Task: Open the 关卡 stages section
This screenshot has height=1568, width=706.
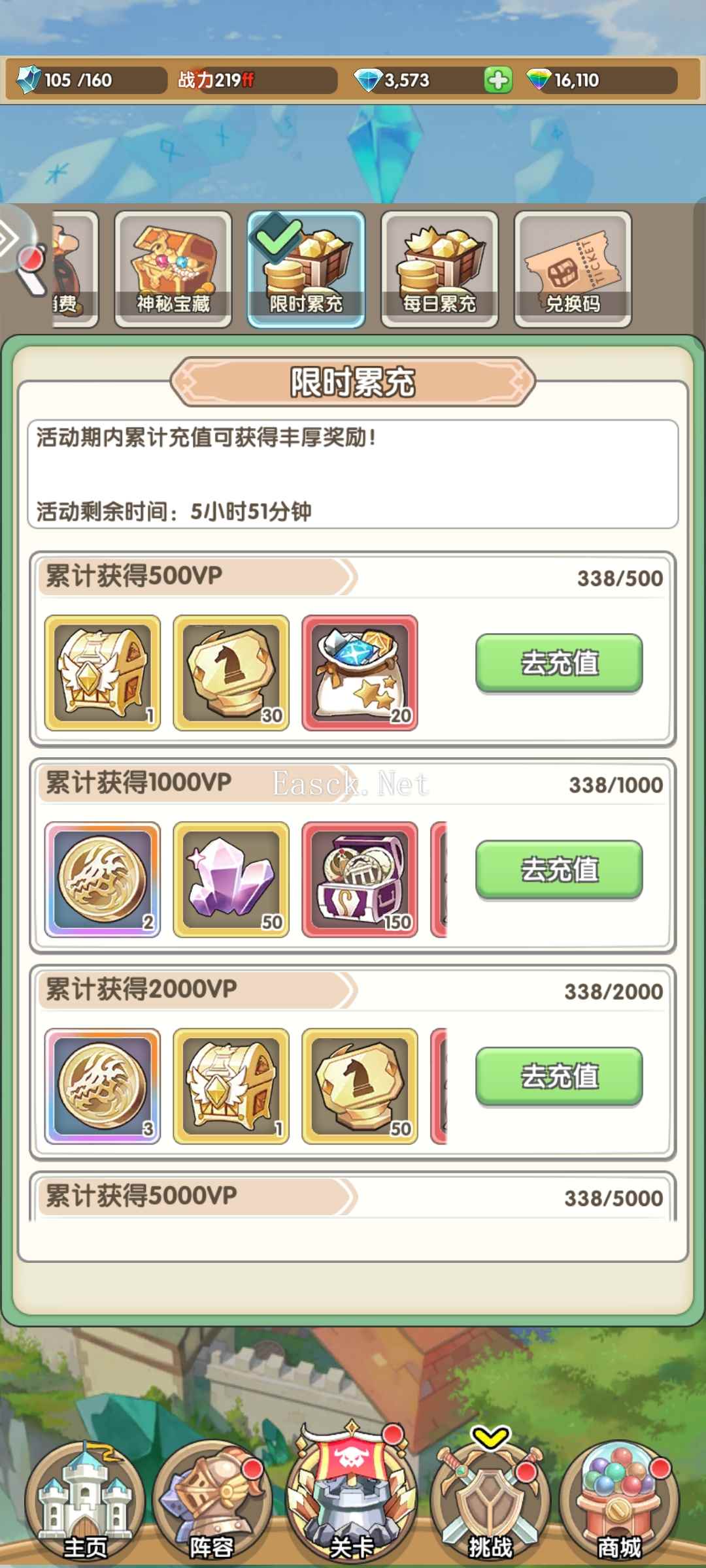Action: 352,1496
